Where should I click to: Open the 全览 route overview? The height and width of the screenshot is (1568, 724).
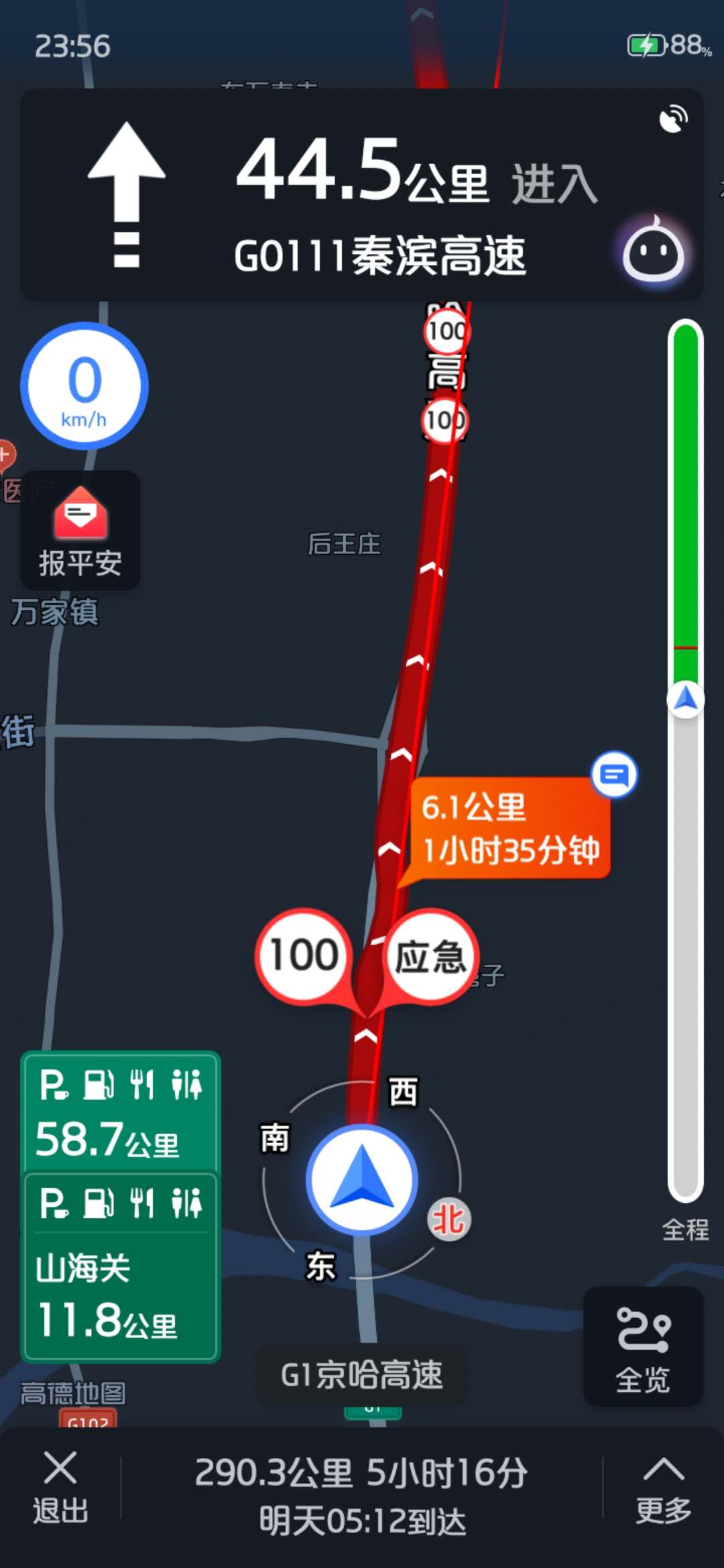coord(644,1347)
